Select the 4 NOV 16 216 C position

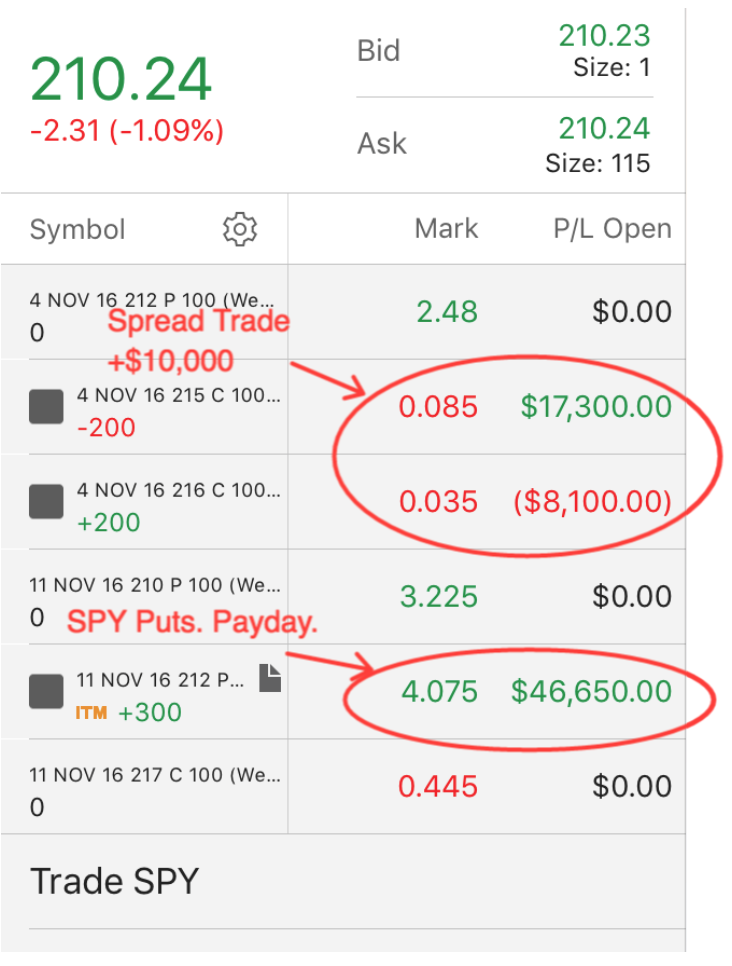tap(46, 502)
